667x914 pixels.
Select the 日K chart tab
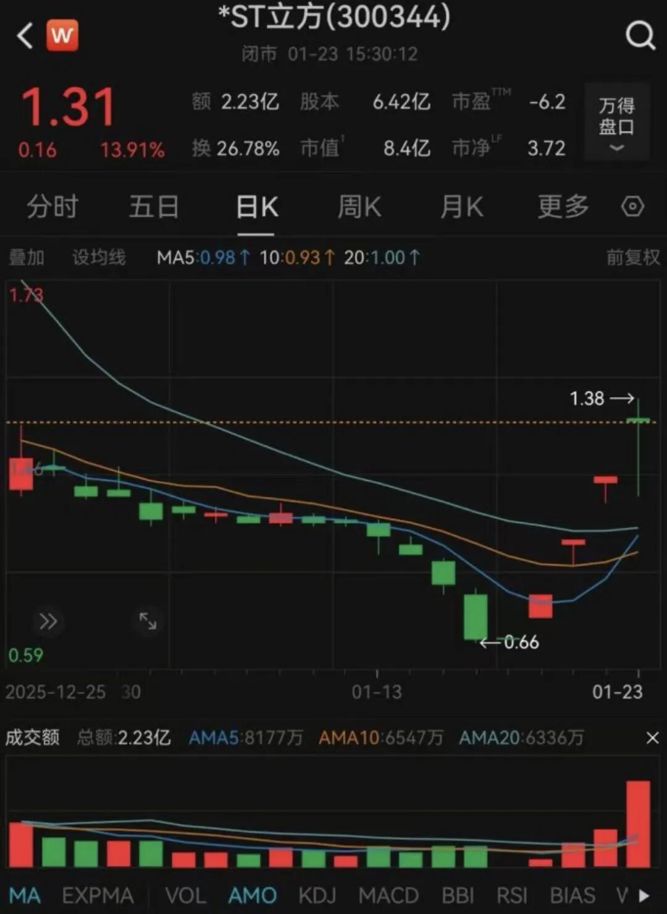(x=257, y=207)
